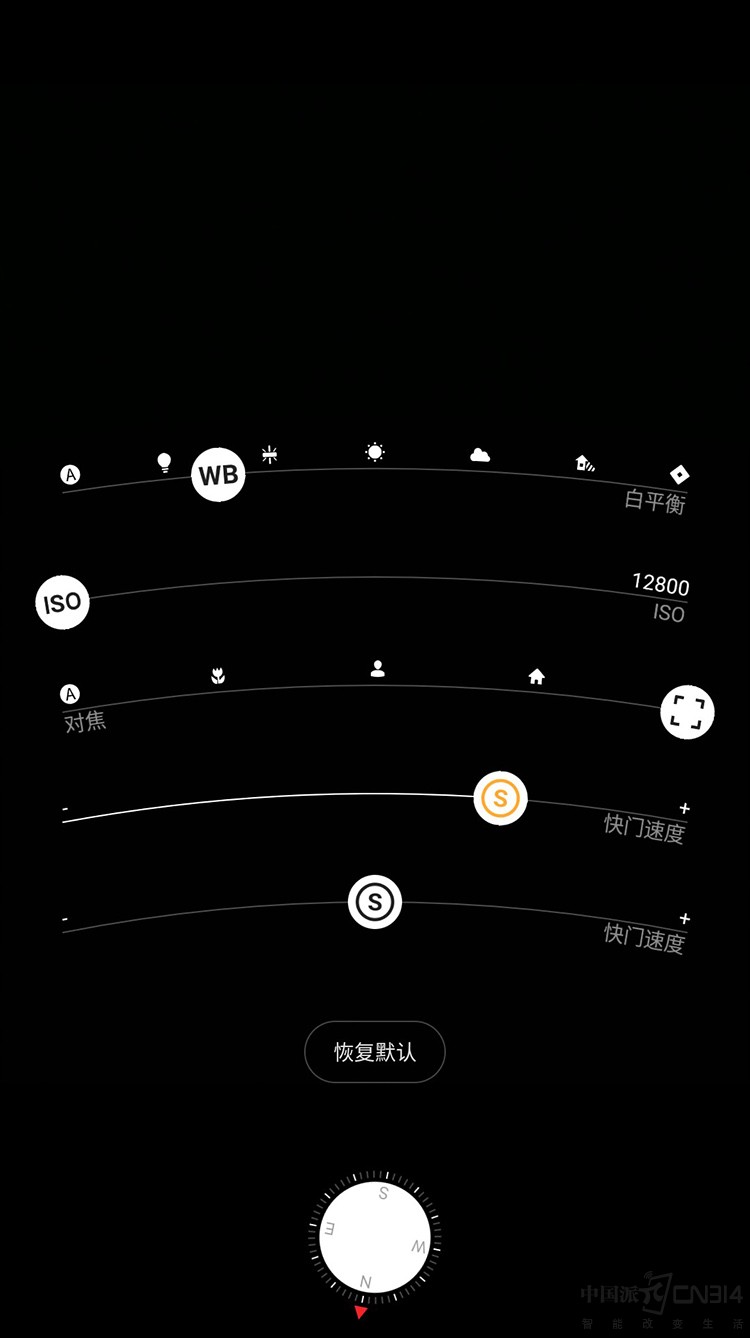This screenshot has height=1338, width=750.
Task: Select cloudy white balance preset
Action: [x=480, y=455]
